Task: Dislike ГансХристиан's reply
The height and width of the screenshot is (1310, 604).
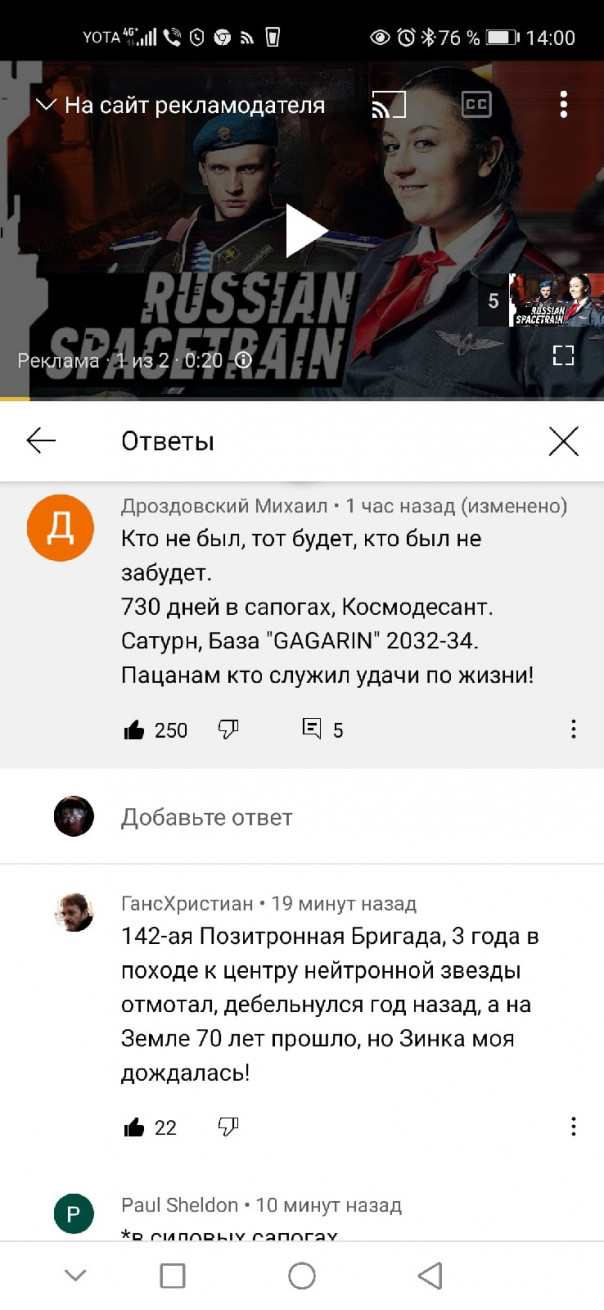Action: (x=228, y=1128)
